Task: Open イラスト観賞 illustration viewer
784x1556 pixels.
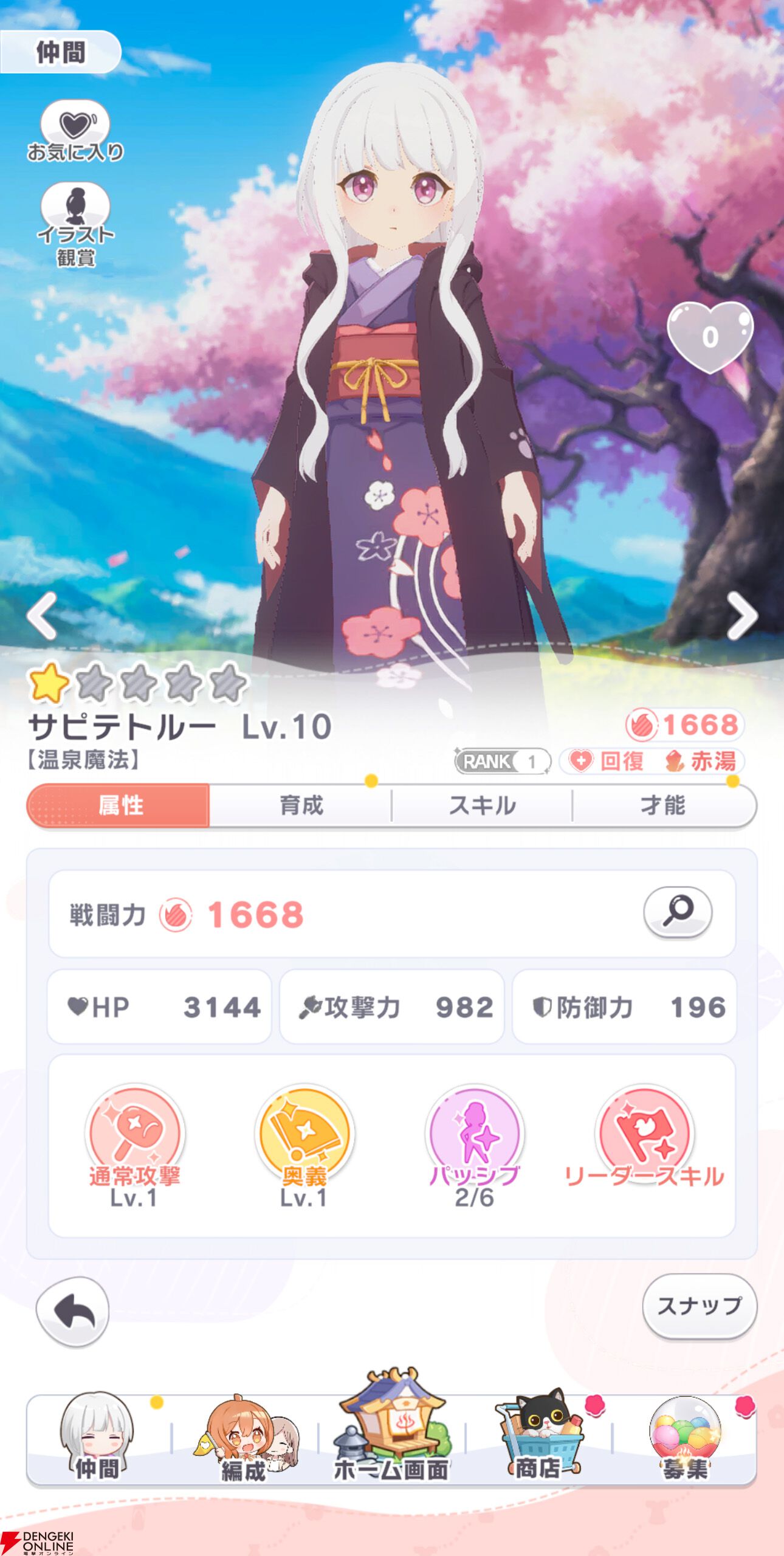Action: tap(75, 224)
